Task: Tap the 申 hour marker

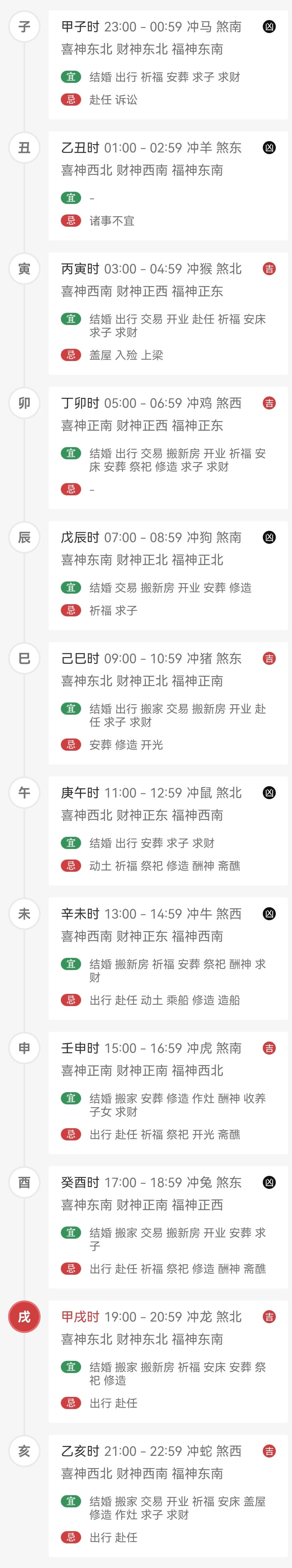Action: pyautogui.click(x=24, y=1048)
